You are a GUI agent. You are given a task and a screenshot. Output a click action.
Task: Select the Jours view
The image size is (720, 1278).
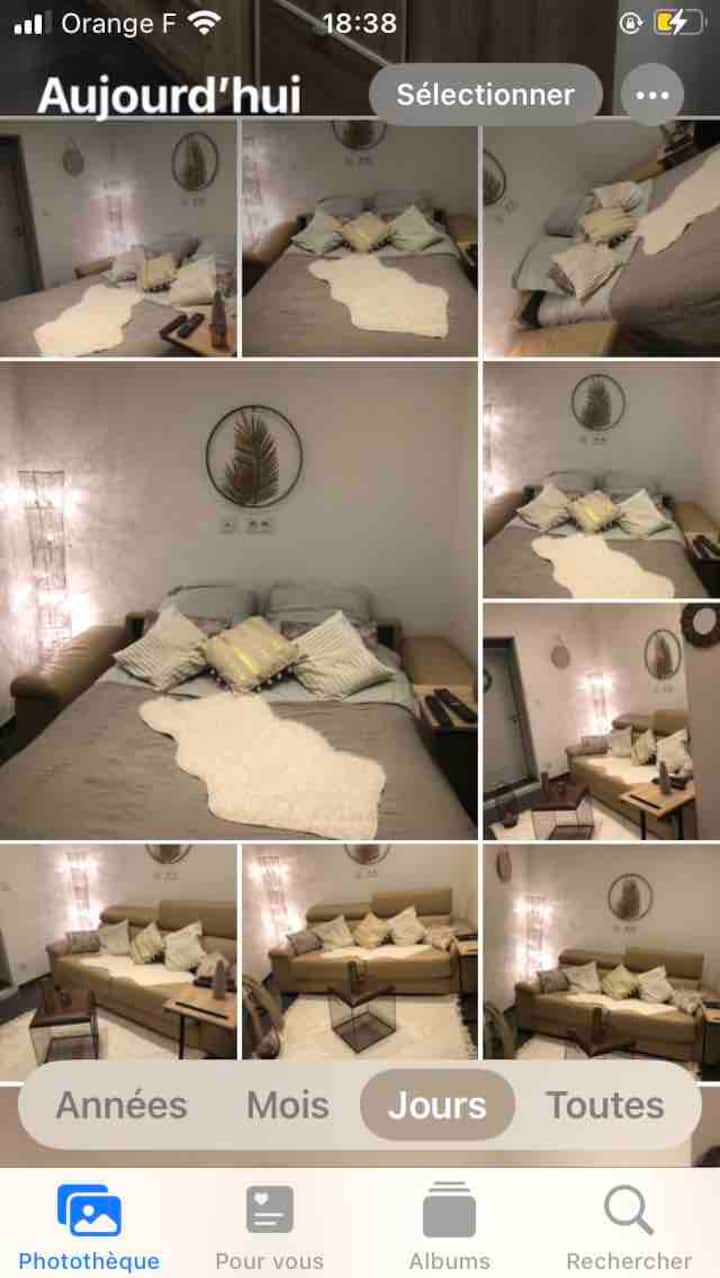click(437, 1105)
